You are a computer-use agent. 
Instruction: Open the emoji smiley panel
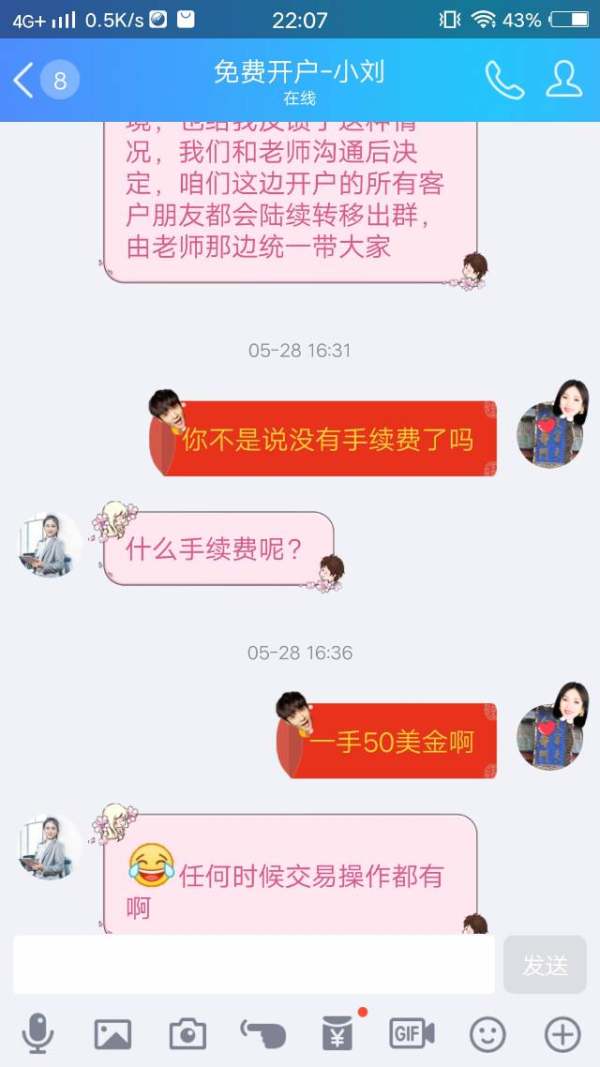tap(488, 1034)
